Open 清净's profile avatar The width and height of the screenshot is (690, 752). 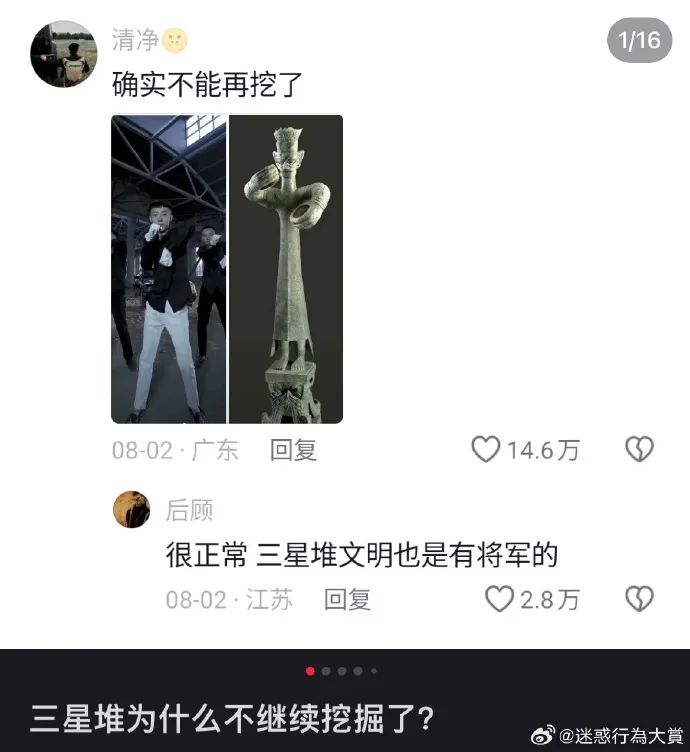[64, 54]
